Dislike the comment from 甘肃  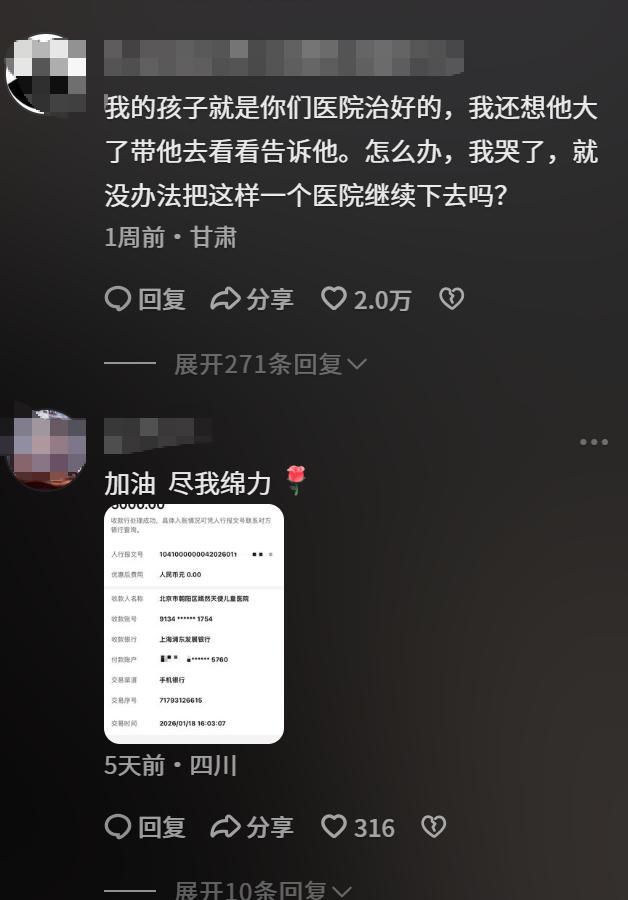pyautogui.click(x=452, y=299)
